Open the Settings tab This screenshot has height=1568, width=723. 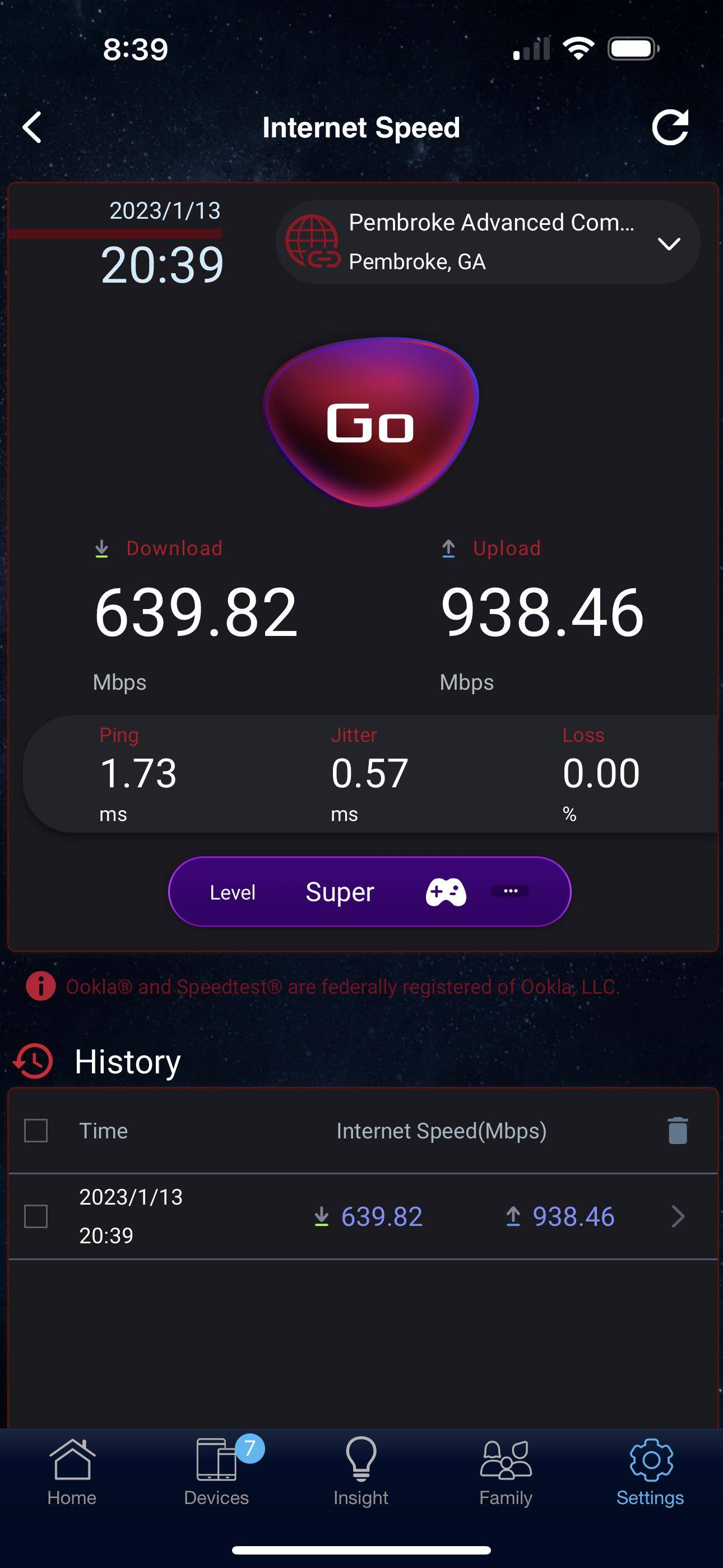point(650,1470)
